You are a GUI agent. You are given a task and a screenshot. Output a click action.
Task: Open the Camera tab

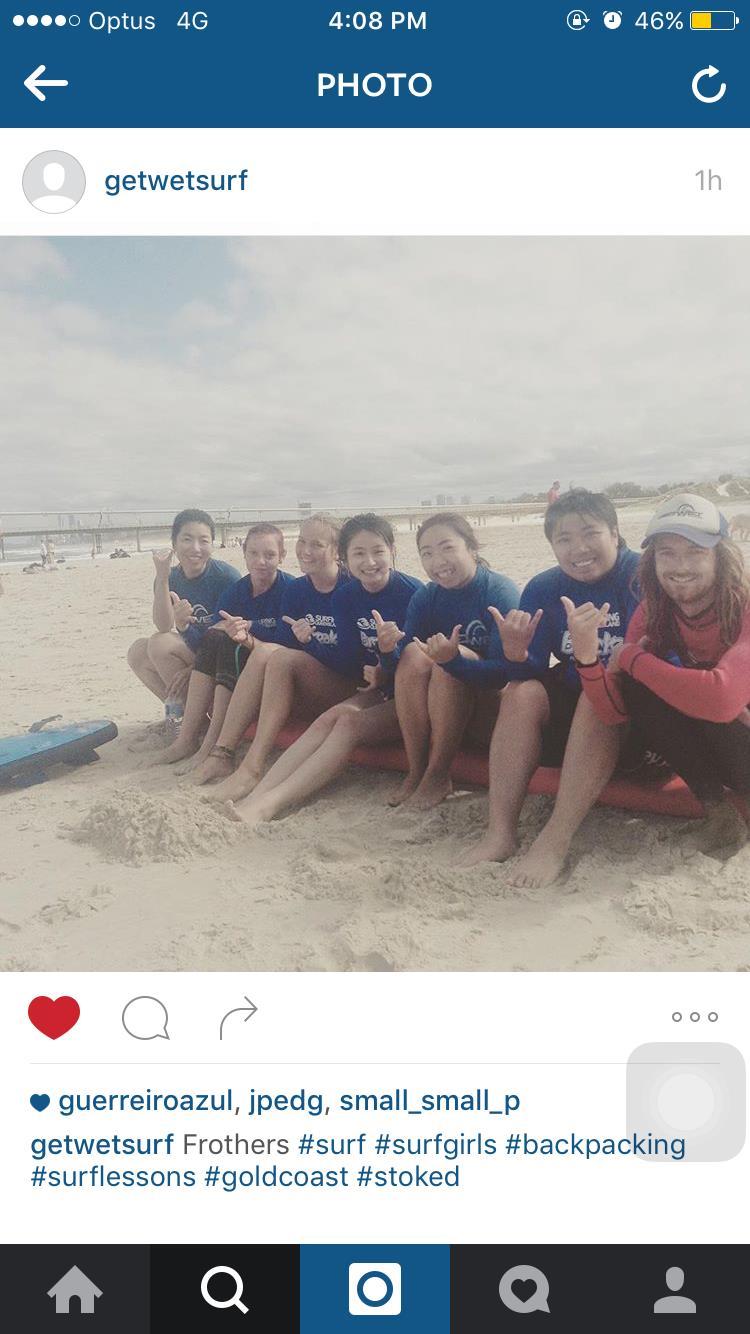pyautogui.click(x=375, y=1289)
